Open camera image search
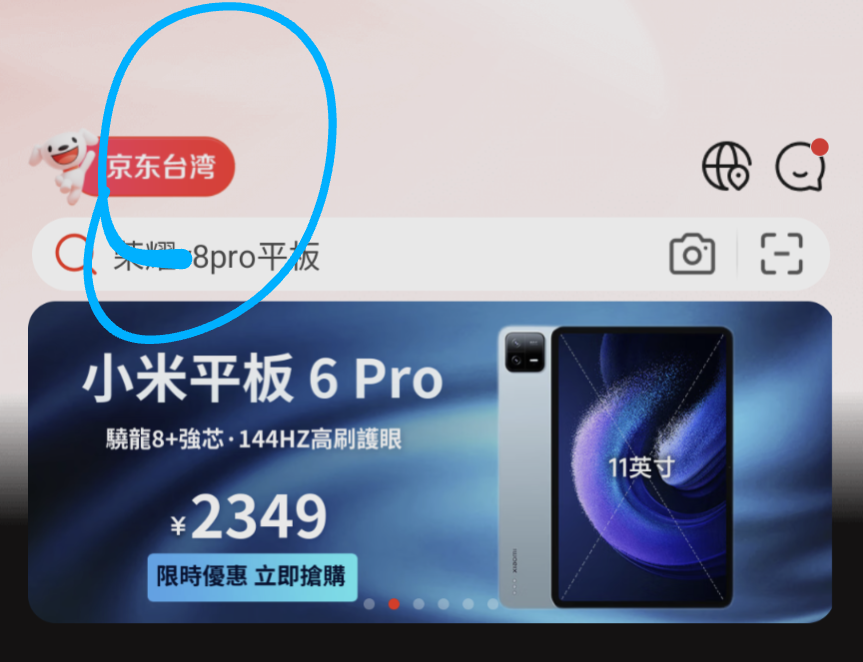 (x=692, y=254)
